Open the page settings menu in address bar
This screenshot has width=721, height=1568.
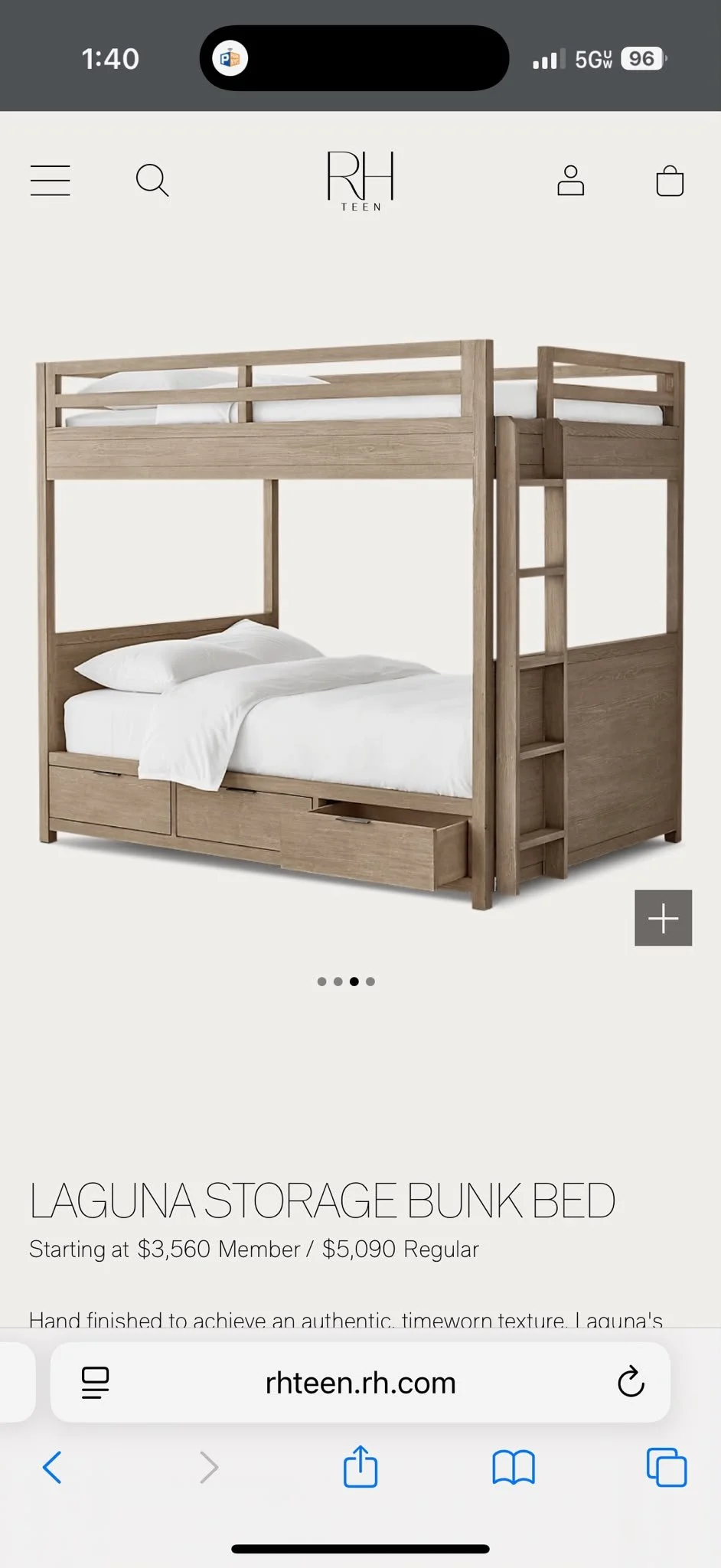96,1383
